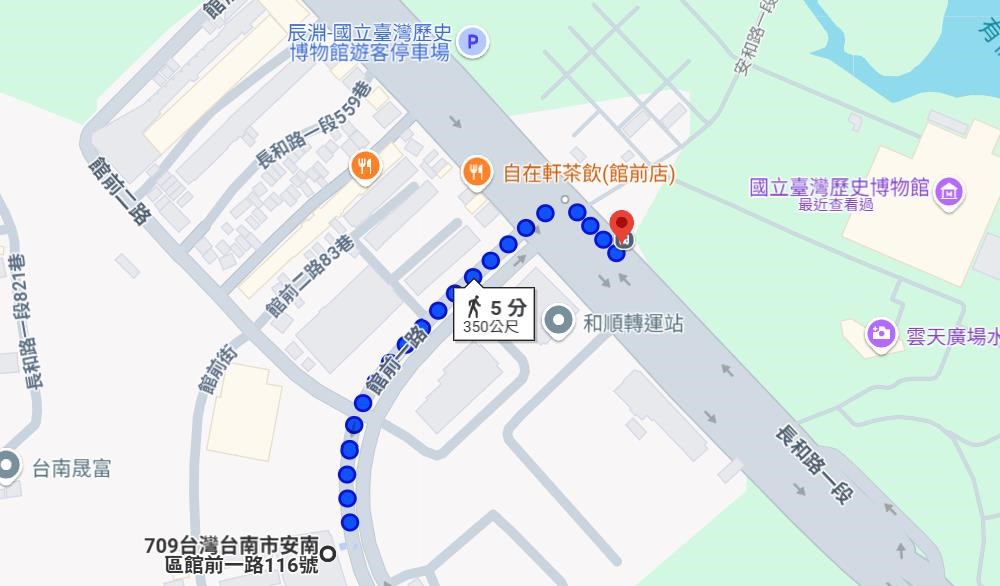Select the 雲天廣場 photo spot marker
The image size is (1000, 586).
tap(881, 333)
